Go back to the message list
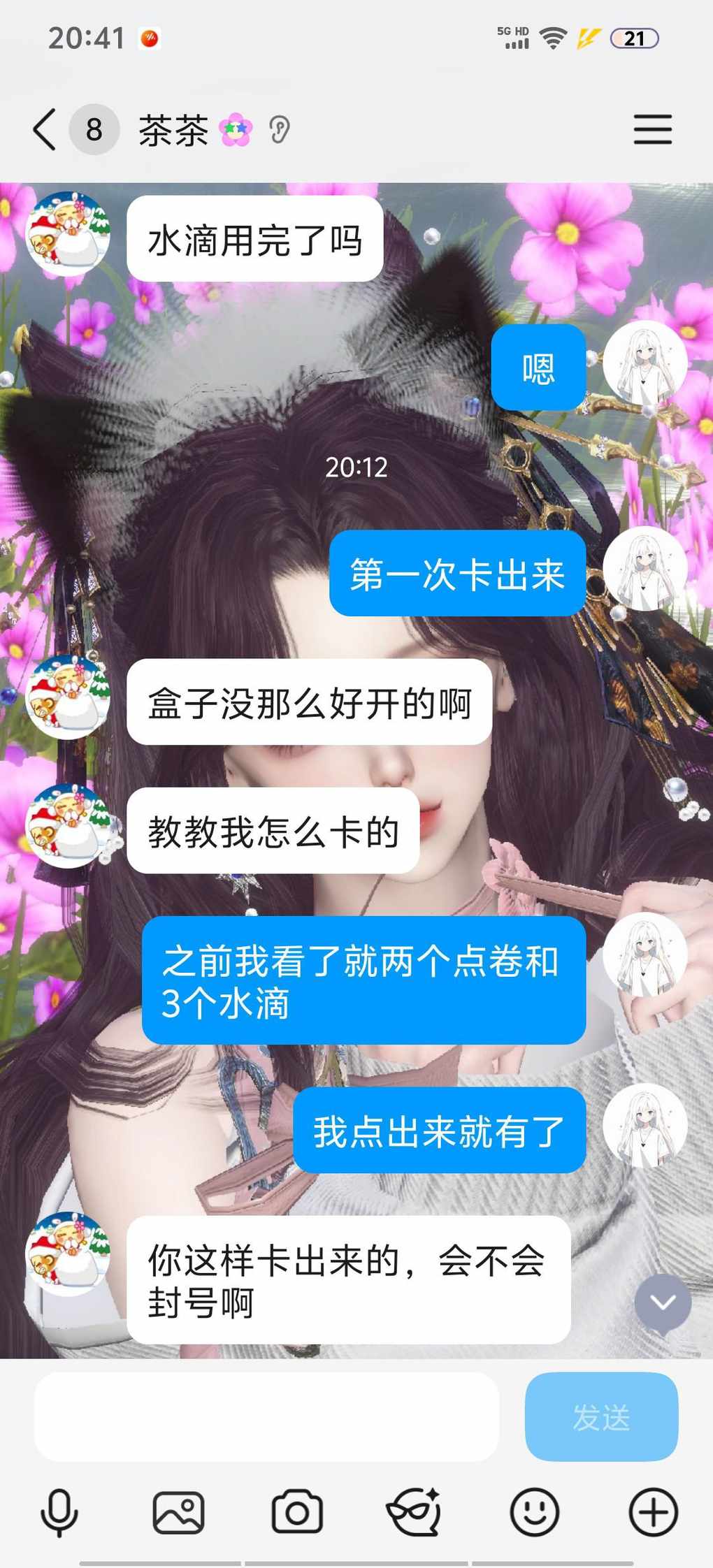This screenshot has height=1568, width=713. coord(44,130)
